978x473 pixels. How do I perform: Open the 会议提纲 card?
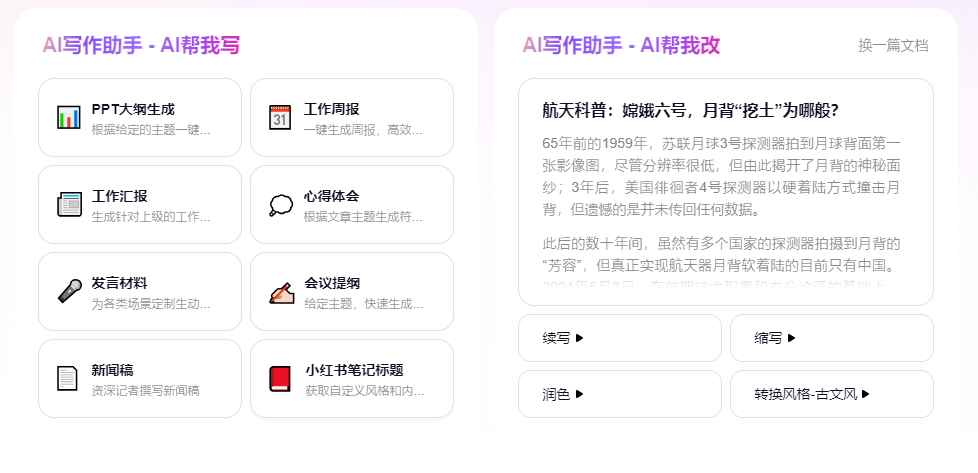click(x=352, y=292)
